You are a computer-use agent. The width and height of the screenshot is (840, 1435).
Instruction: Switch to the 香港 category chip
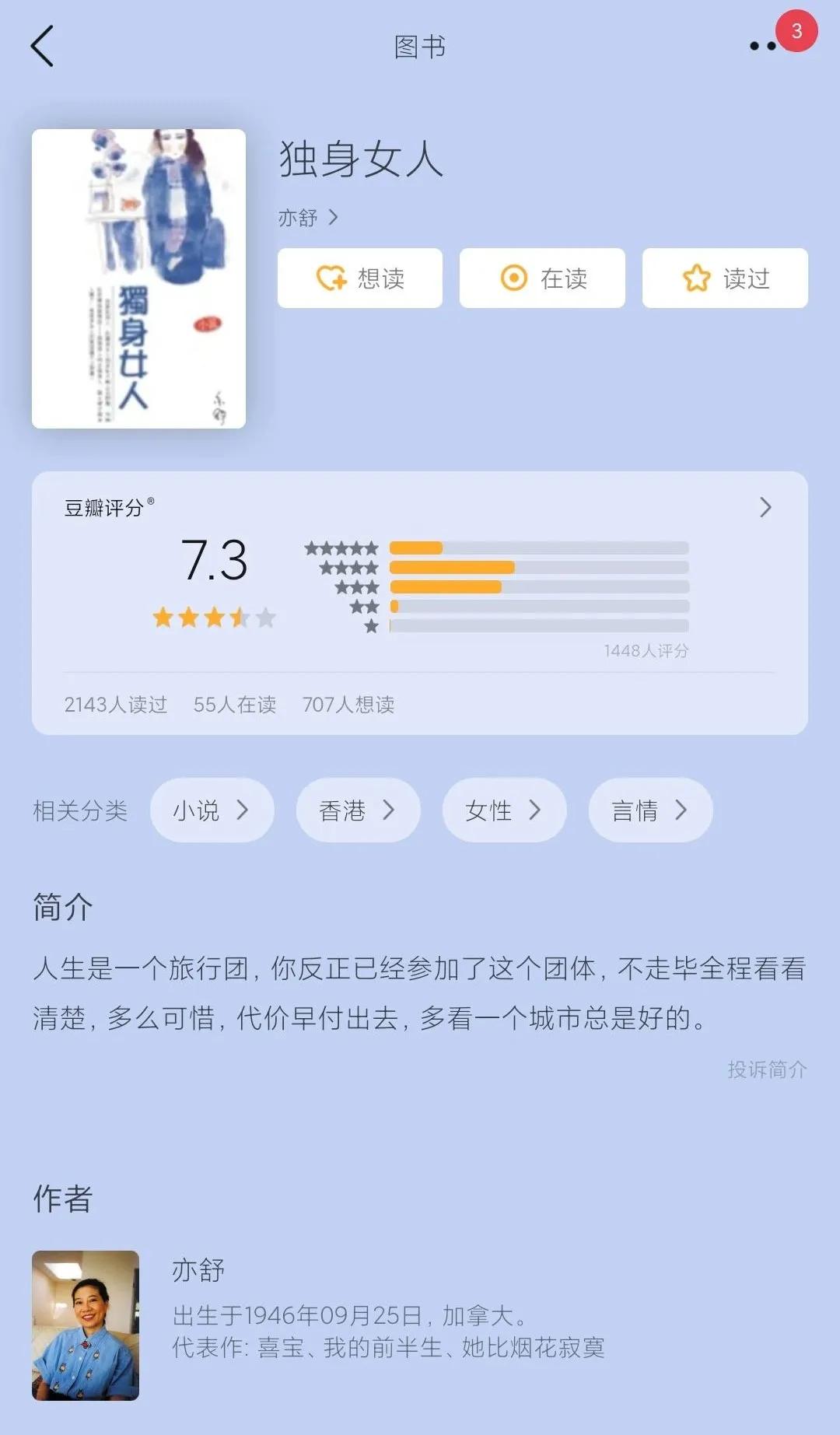358,810
